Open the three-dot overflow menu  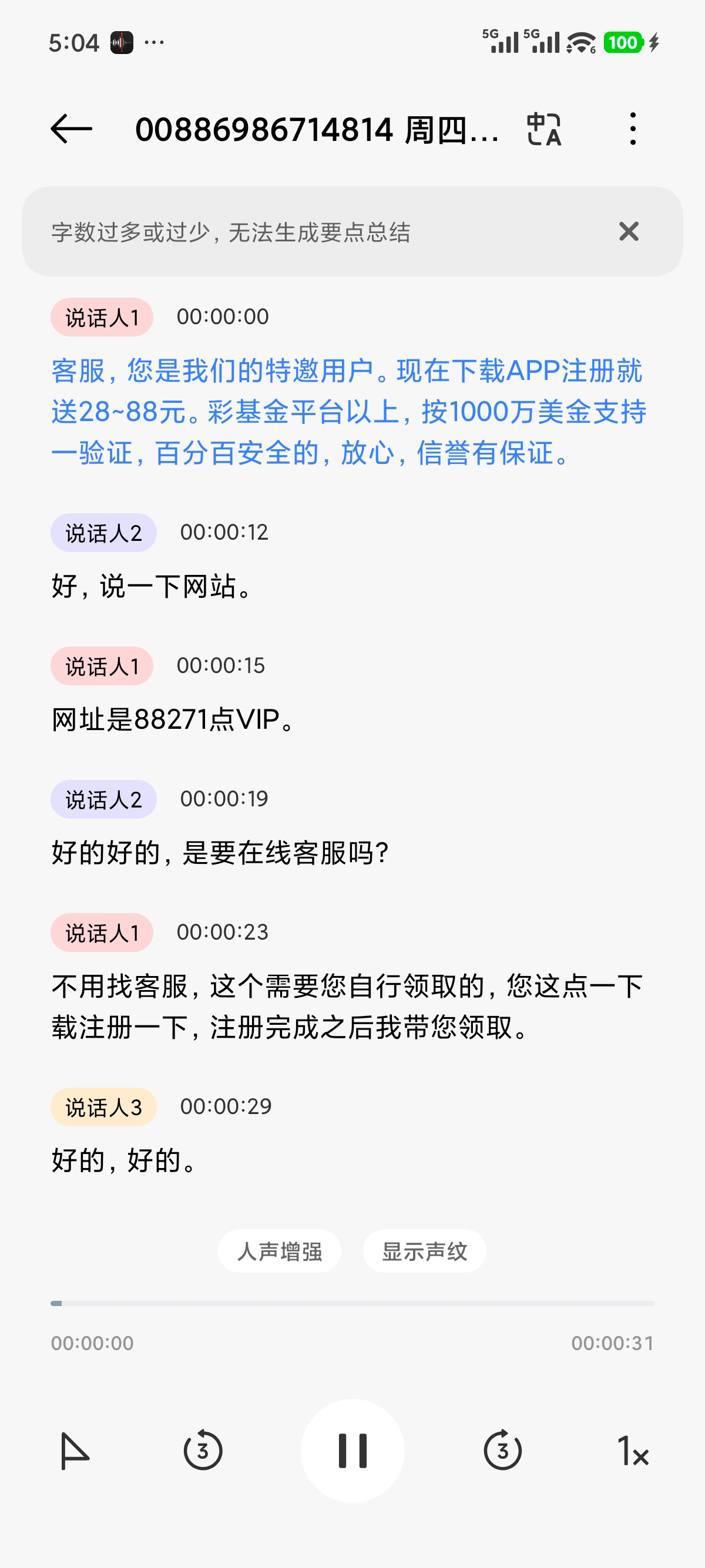(x=633, y=129)
